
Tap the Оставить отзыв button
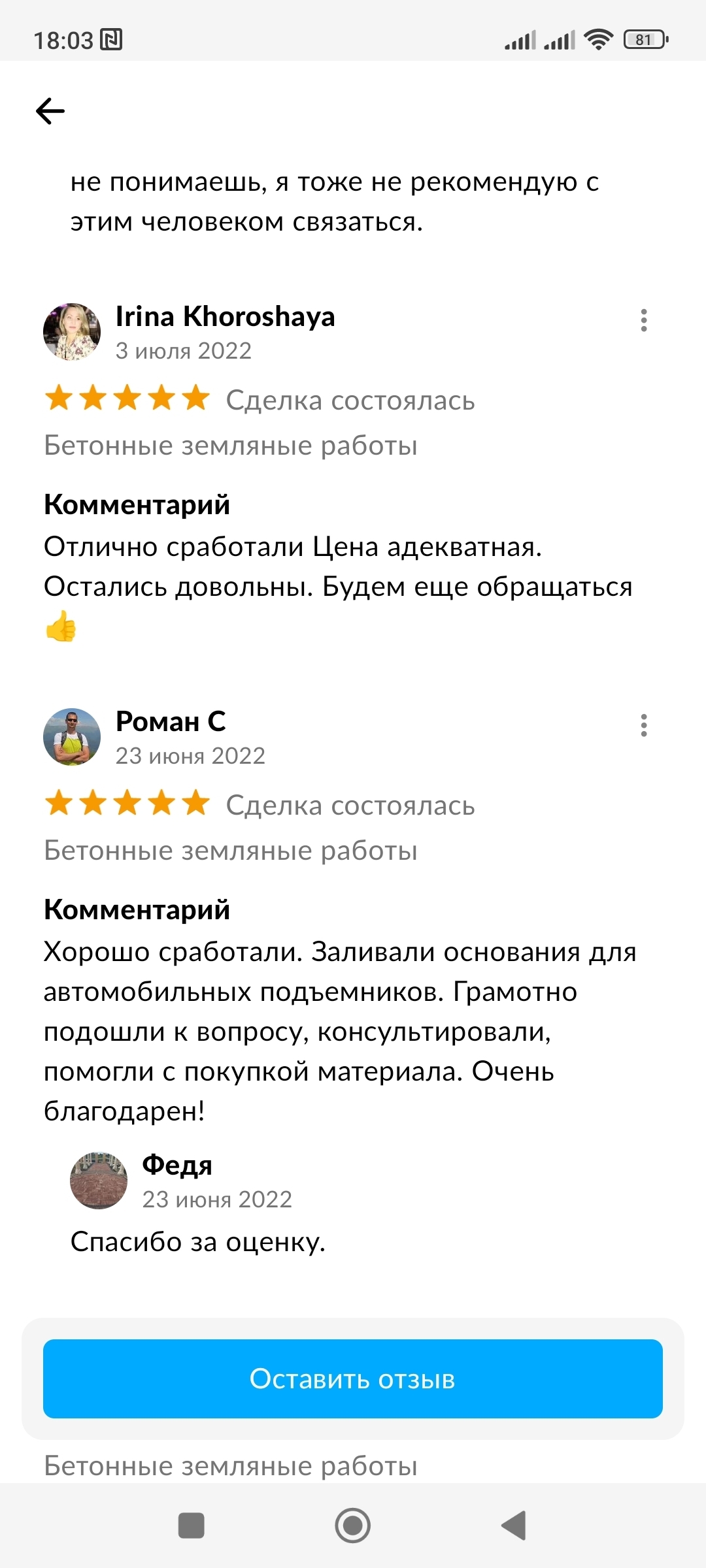pyautogui.click(x=353, y=1379)
